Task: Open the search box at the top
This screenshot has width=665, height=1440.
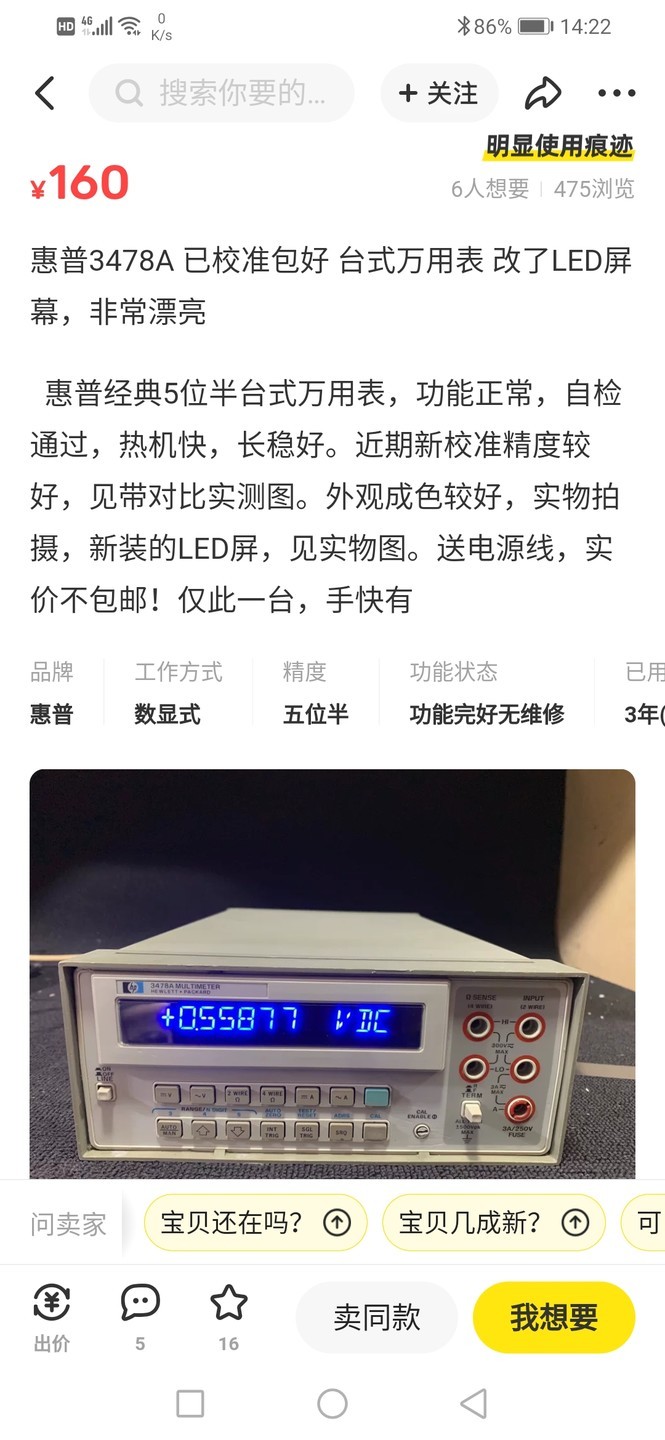Action: pos(222,94)
